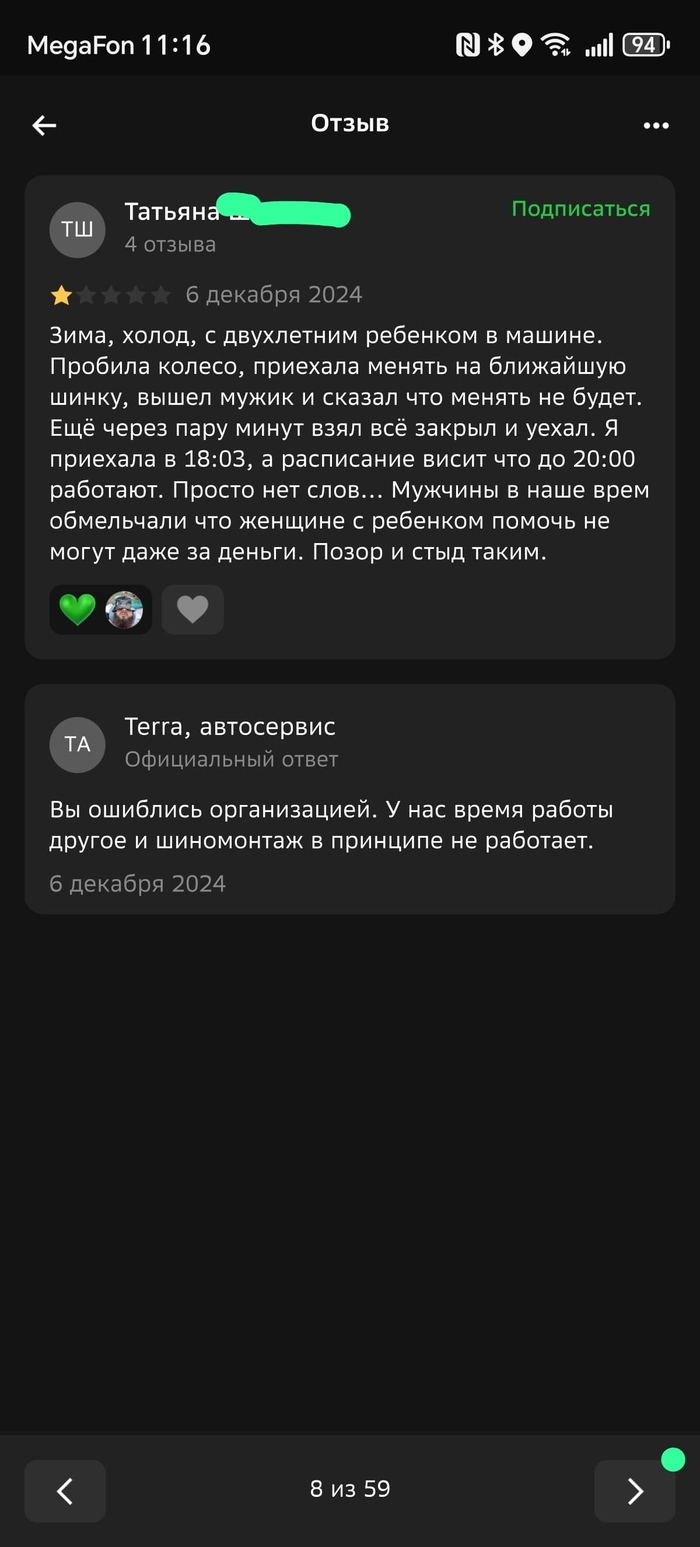Subscribe to Татьяна via Подписаться
700x1547 pixels.
(x=580, y=209)
